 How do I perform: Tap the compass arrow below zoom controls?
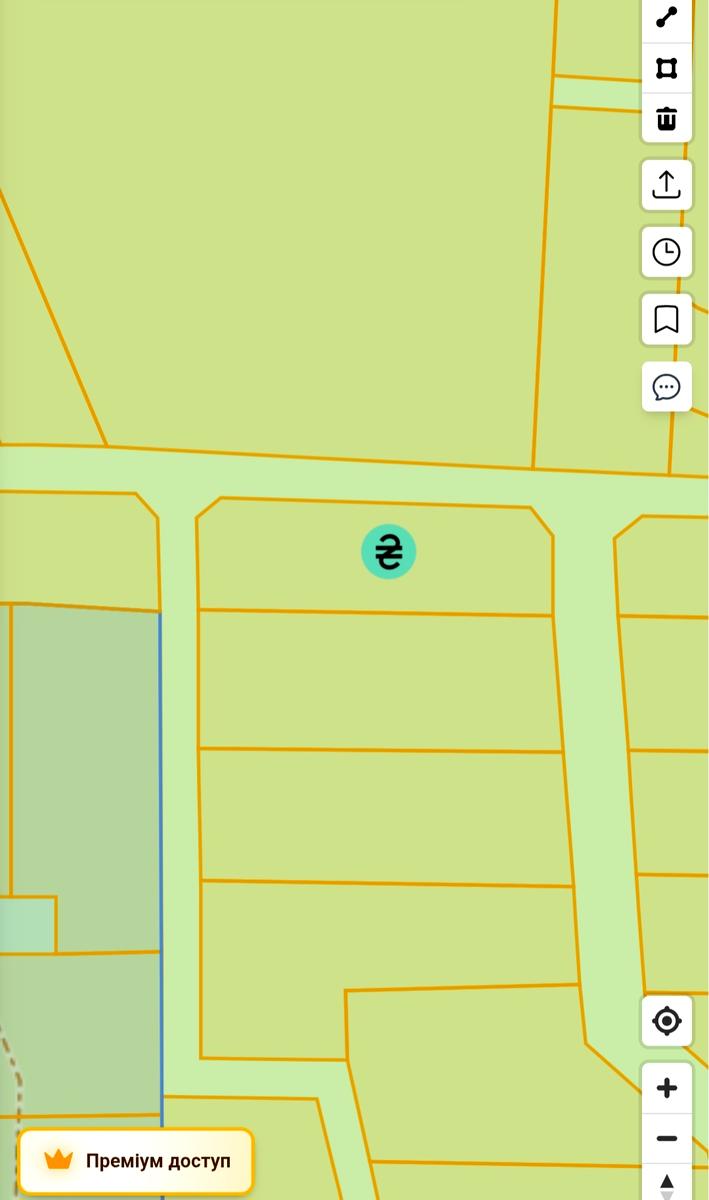[666, 1184]
